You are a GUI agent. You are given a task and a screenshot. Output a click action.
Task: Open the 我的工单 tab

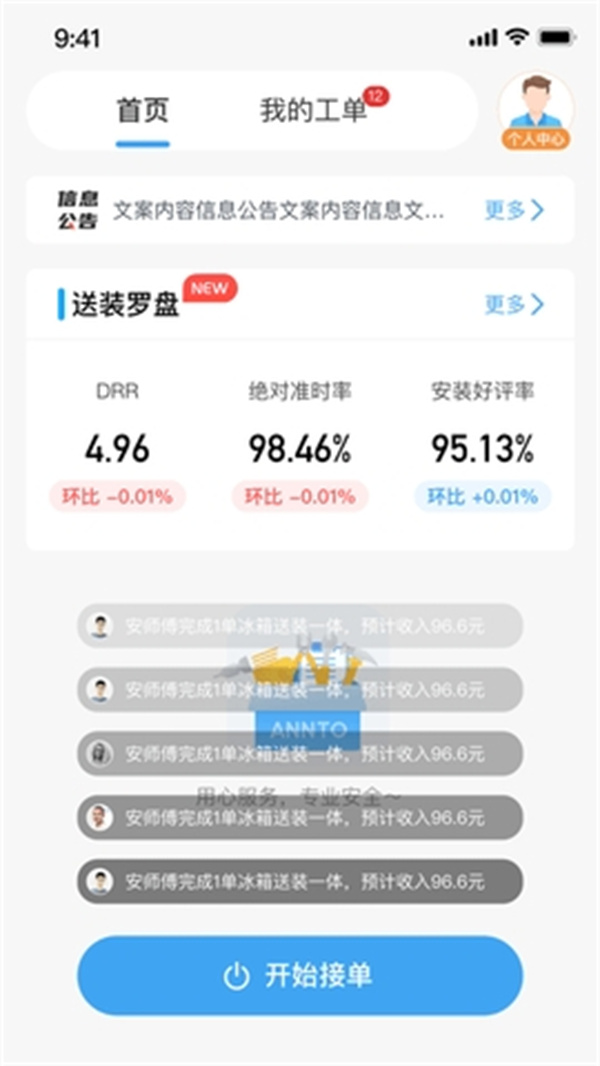pyautogui.click(x=314, y=111)
